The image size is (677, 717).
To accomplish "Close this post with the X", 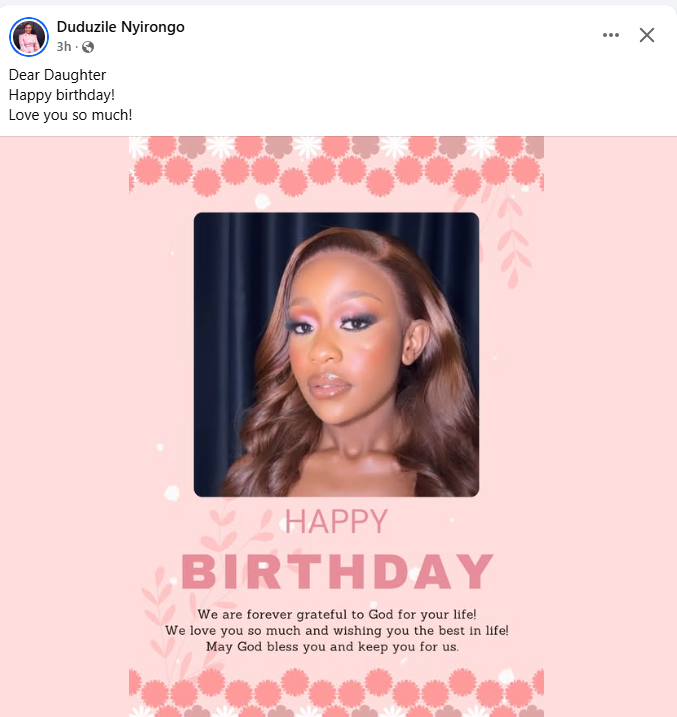I will tap(647, 35).
